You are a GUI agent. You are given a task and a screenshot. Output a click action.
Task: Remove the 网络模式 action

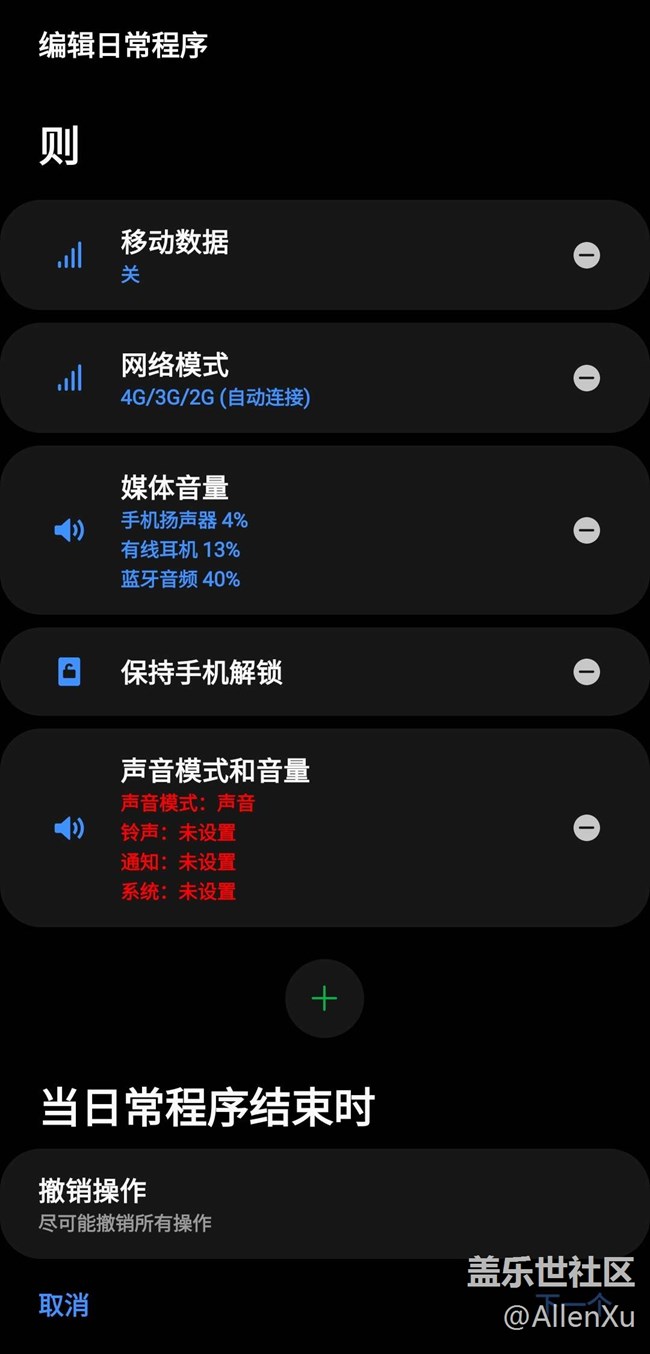[586, 378]
